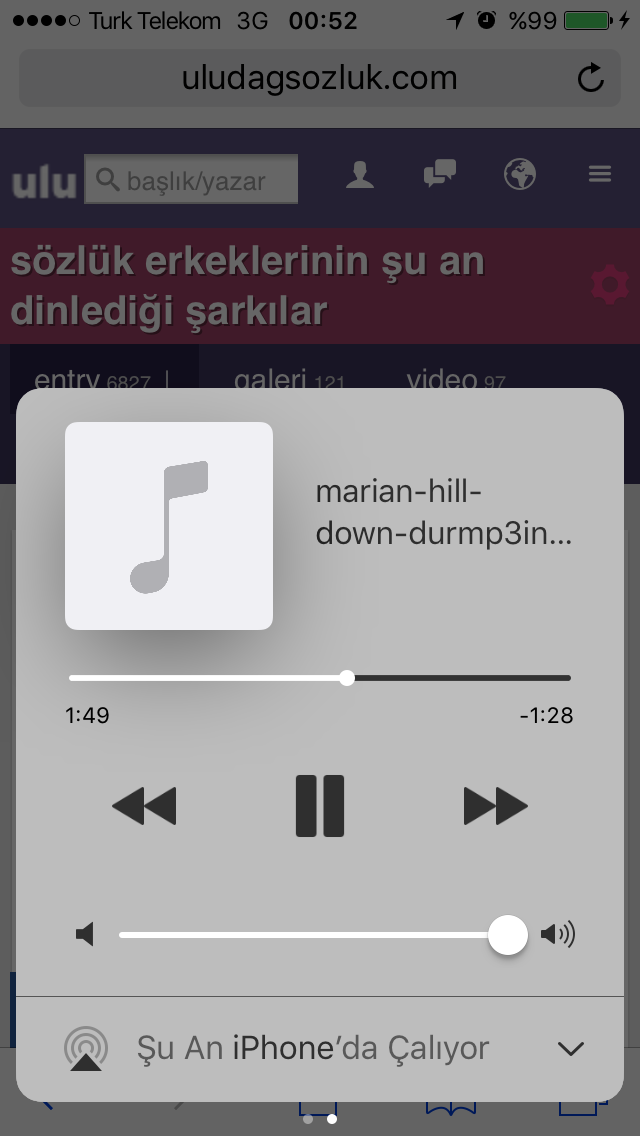The width and height of the screenshot is (640, 1136).
Task: Reload the uludagsozluk.com page
Action: [591, 78]
